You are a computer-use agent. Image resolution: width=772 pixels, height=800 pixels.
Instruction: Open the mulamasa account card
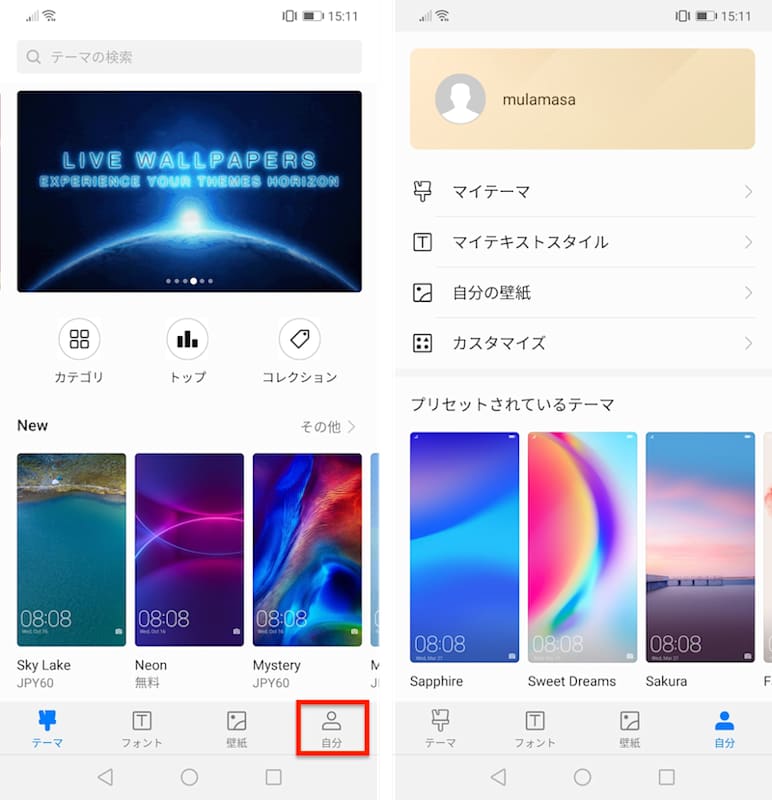582,99
